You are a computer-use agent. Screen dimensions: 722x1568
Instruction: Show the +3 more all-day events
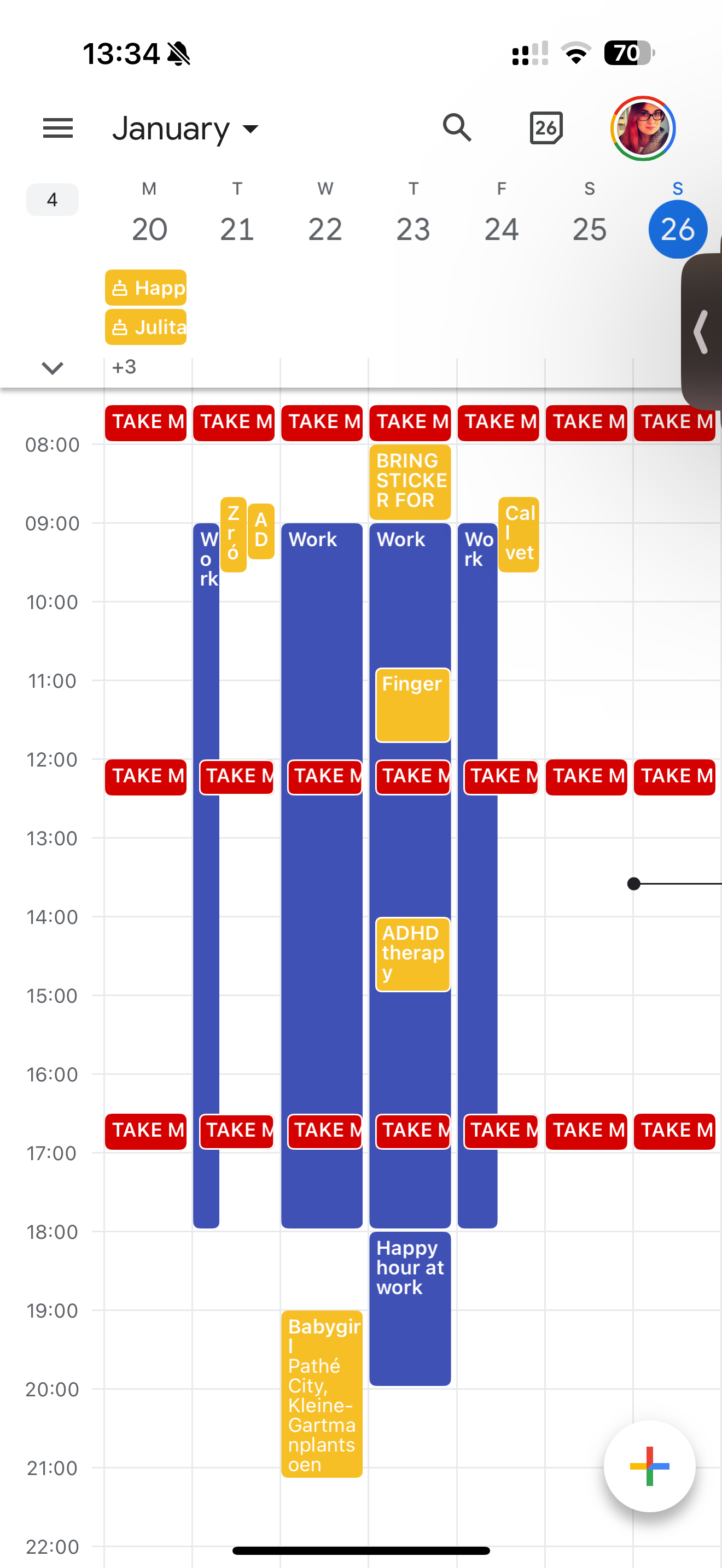[125, 367]
